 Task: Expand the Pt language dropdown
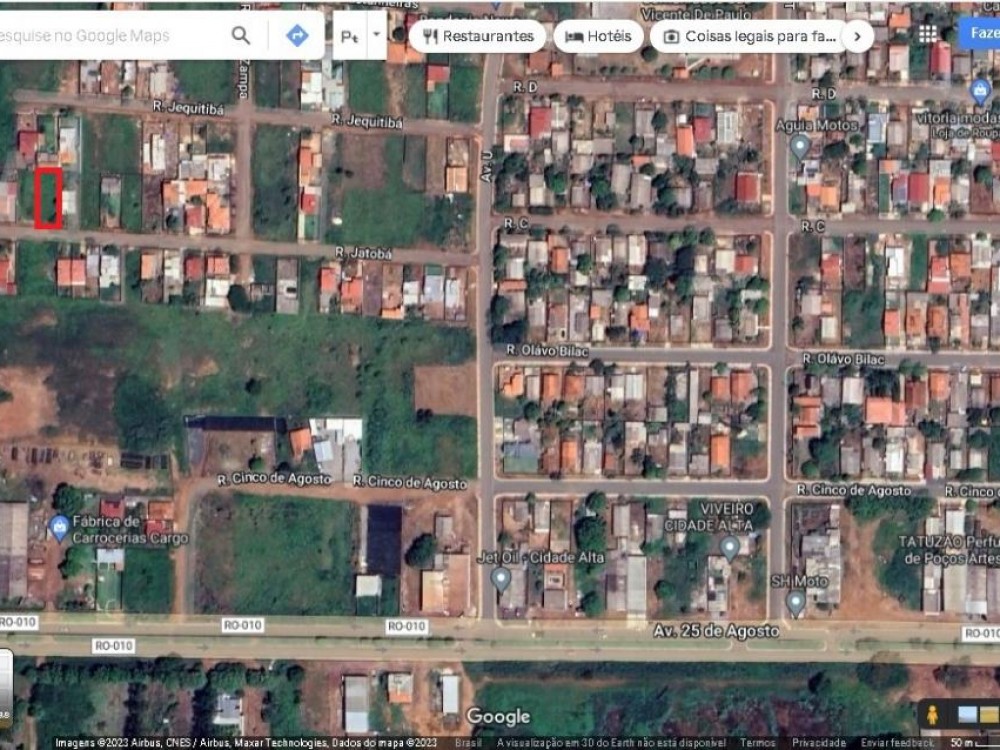(376, 33)
